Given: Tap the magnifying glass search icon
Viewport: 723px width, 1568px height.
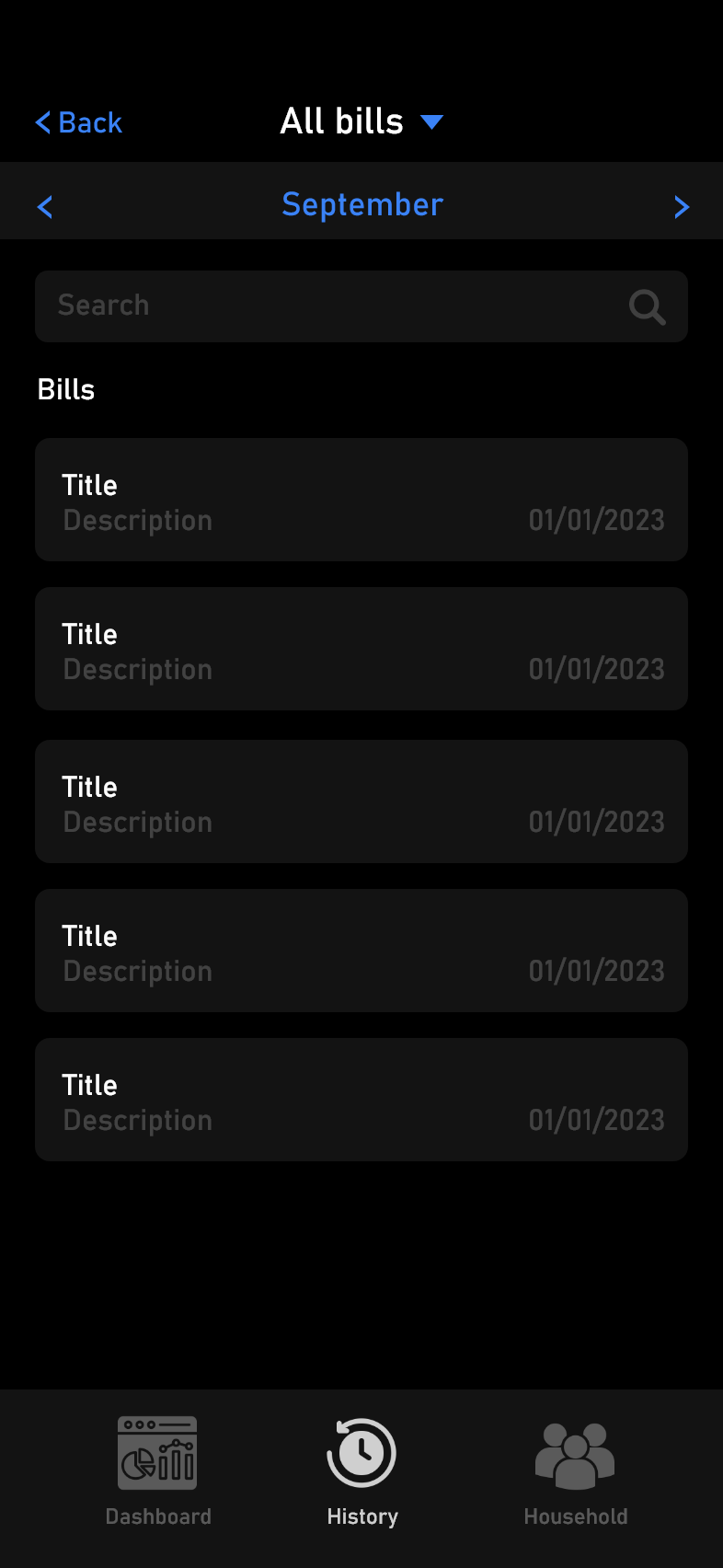Looking at the screenshot, I should click(x=648, y=307).
